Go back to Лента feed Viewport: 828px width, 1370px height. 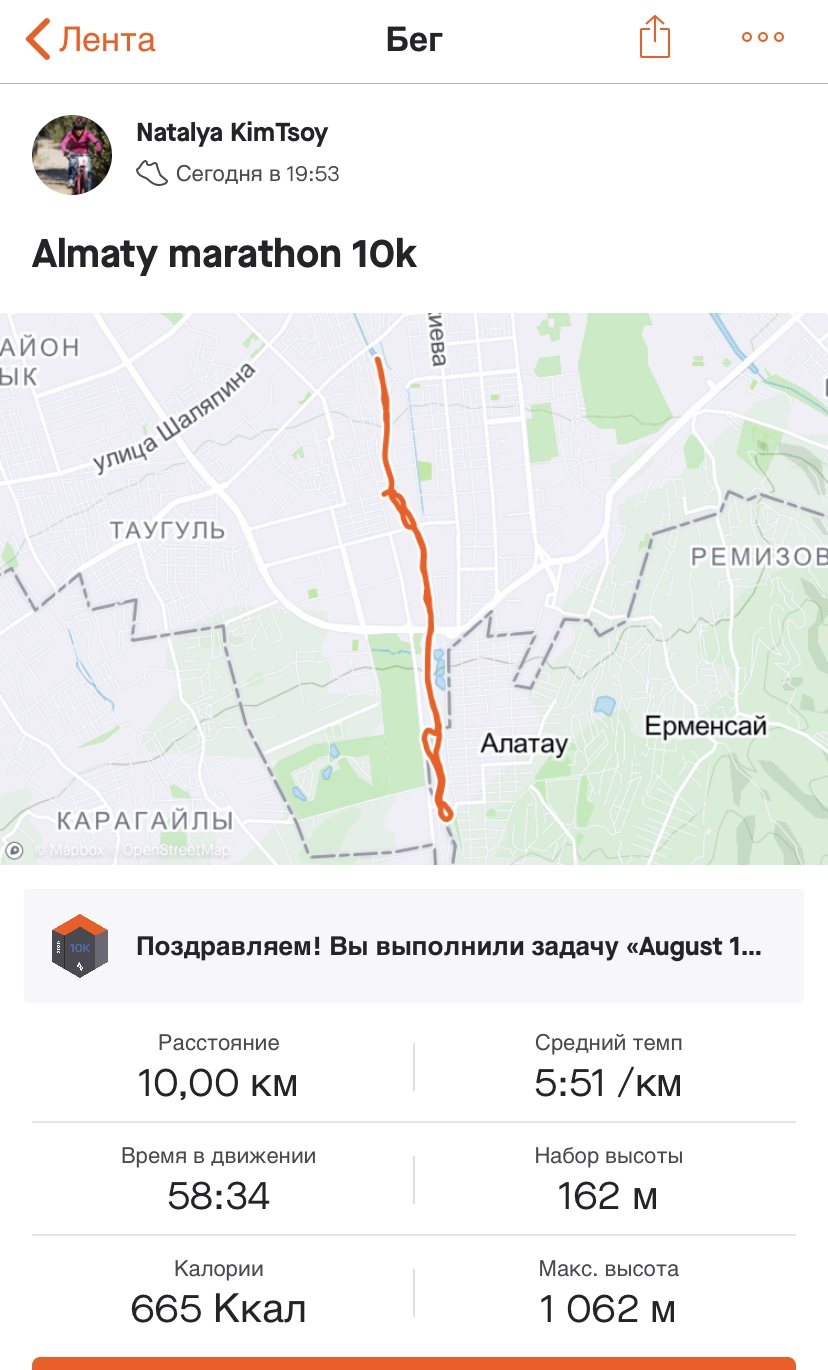90,40
